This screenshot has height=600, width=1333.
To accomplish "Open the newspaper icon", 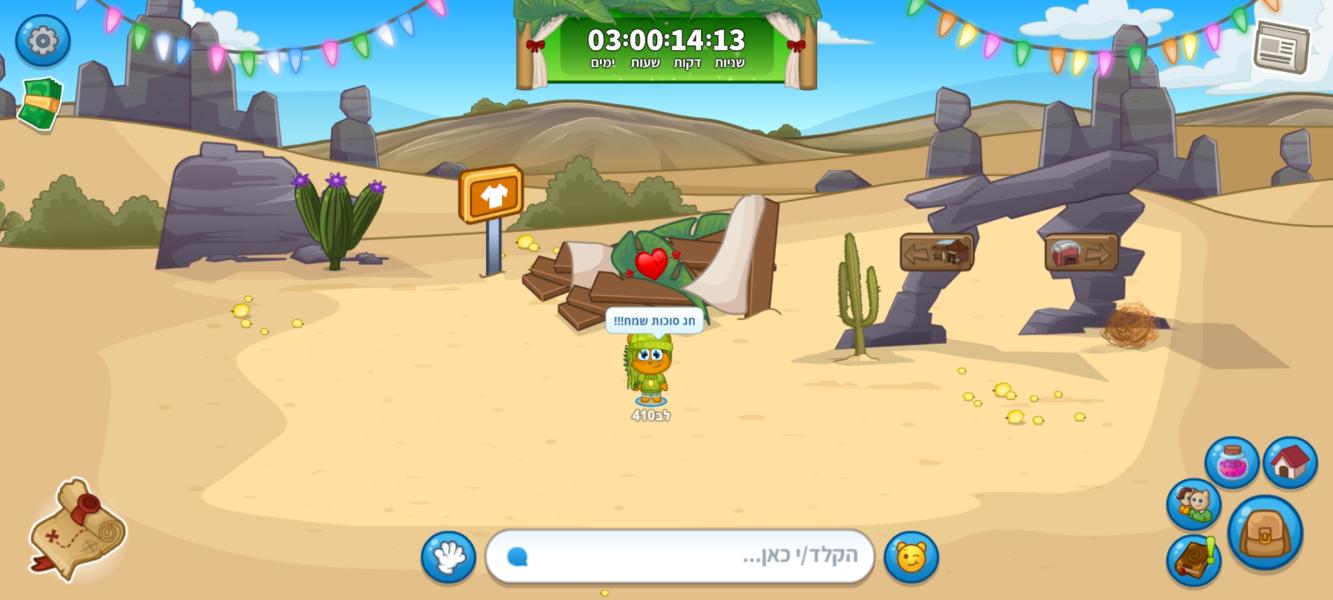I will coord(1281,48).
